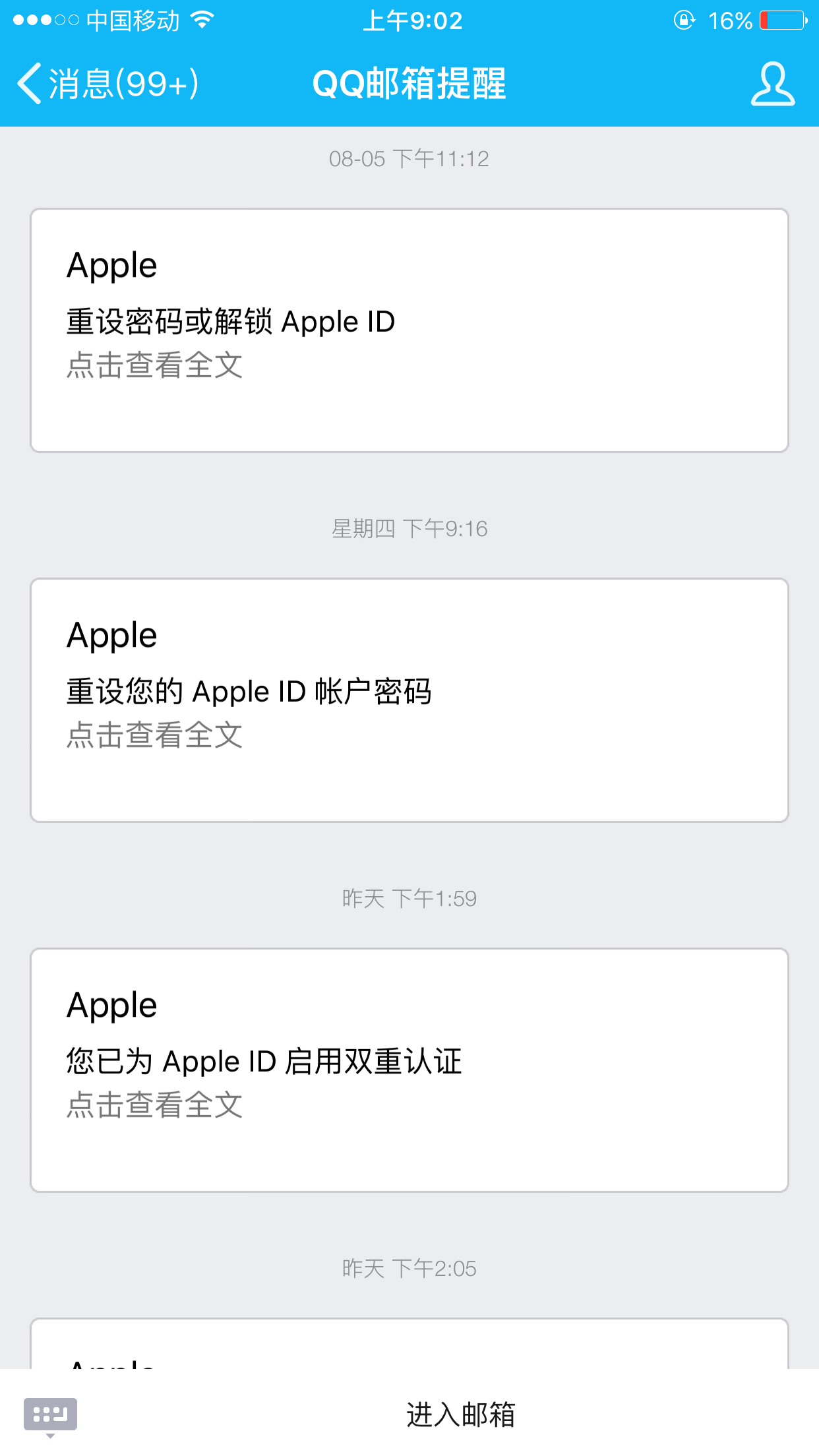Open the email about resetting your Apple ID account password

point(409,700)
